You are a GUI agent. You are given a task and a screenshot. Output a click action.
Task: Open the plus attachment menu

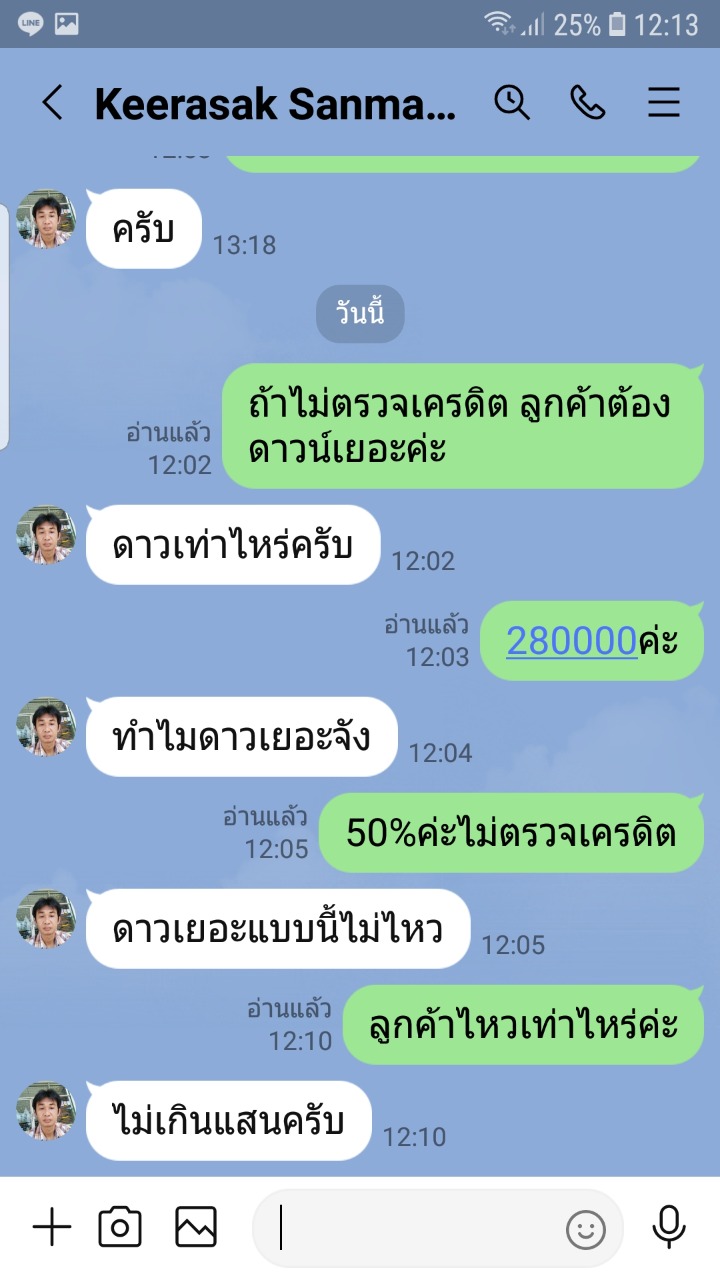pyautogui.click(x=52, y=1227)
